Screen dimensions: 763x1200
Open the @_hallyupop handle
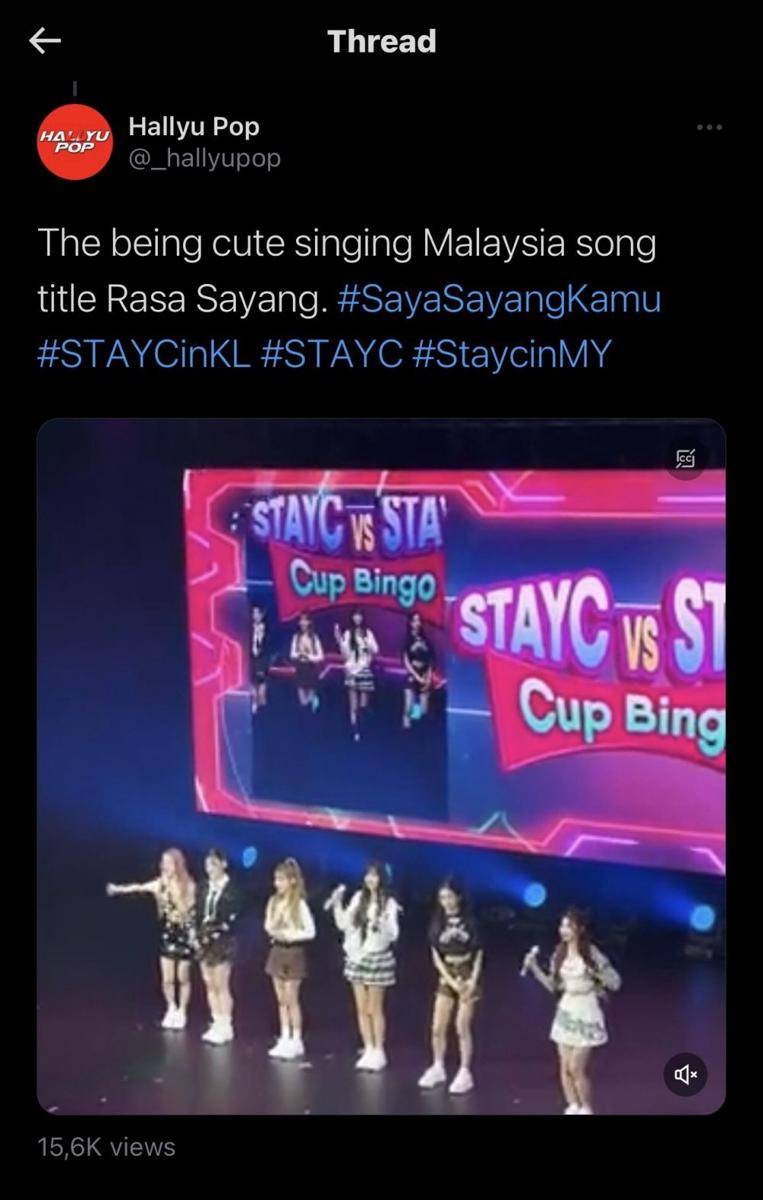coord(204,158)
